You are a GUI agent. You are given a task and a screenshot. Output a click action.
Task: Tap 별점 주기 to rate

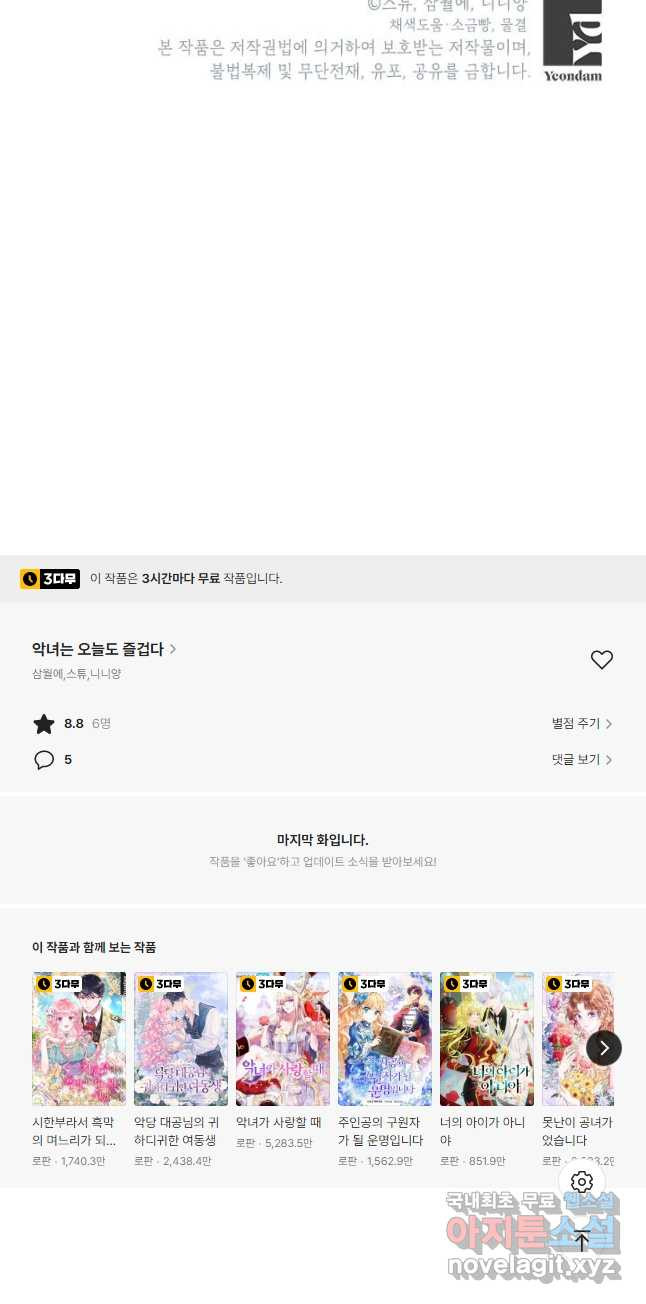click(581, 723)
